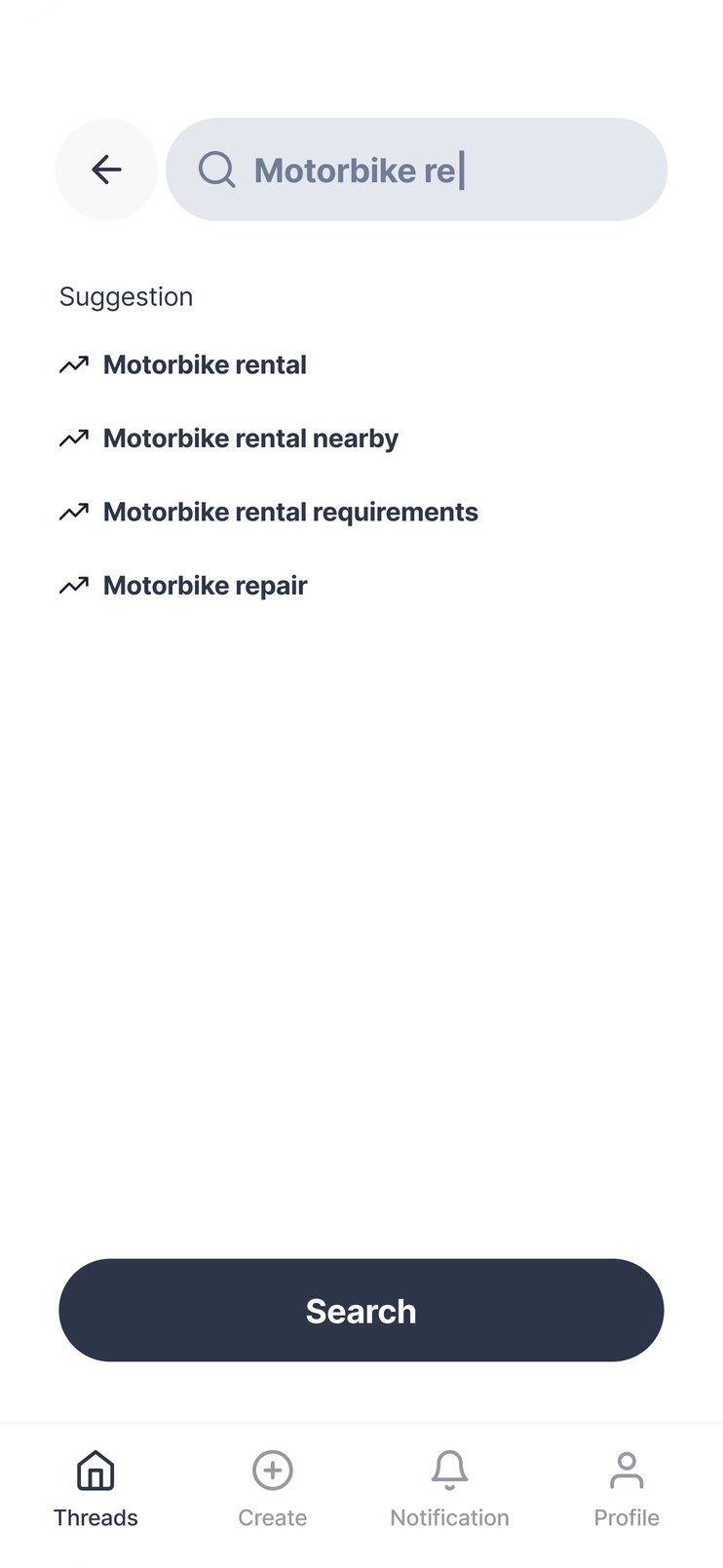Select the "Motorbike repair" suggestion
The image size is (723, 1568).
click(205, 586)
